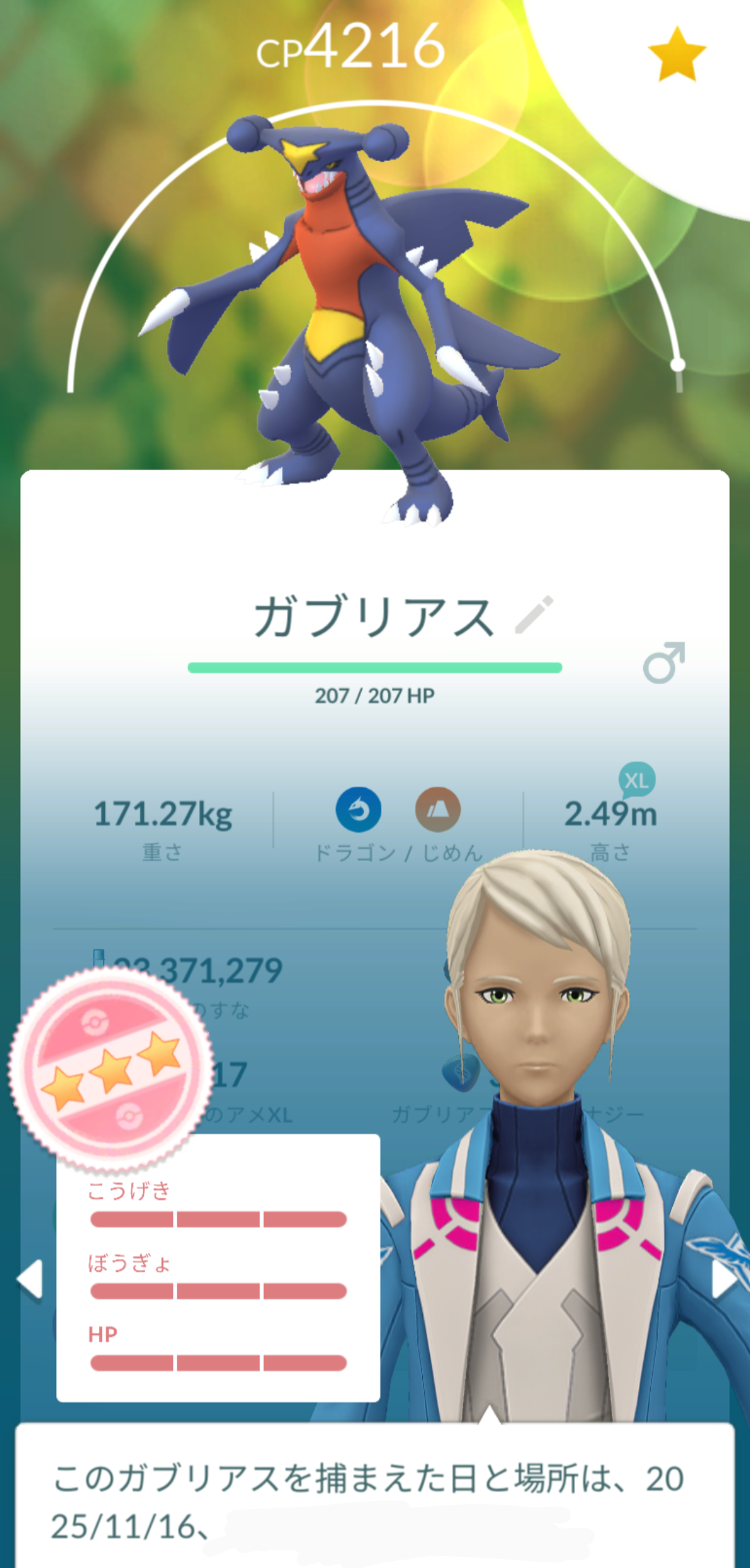Go to next Pokémon with right arrow
The height and width of the screenshot is (1568, 750).
tap(724, 1278)
